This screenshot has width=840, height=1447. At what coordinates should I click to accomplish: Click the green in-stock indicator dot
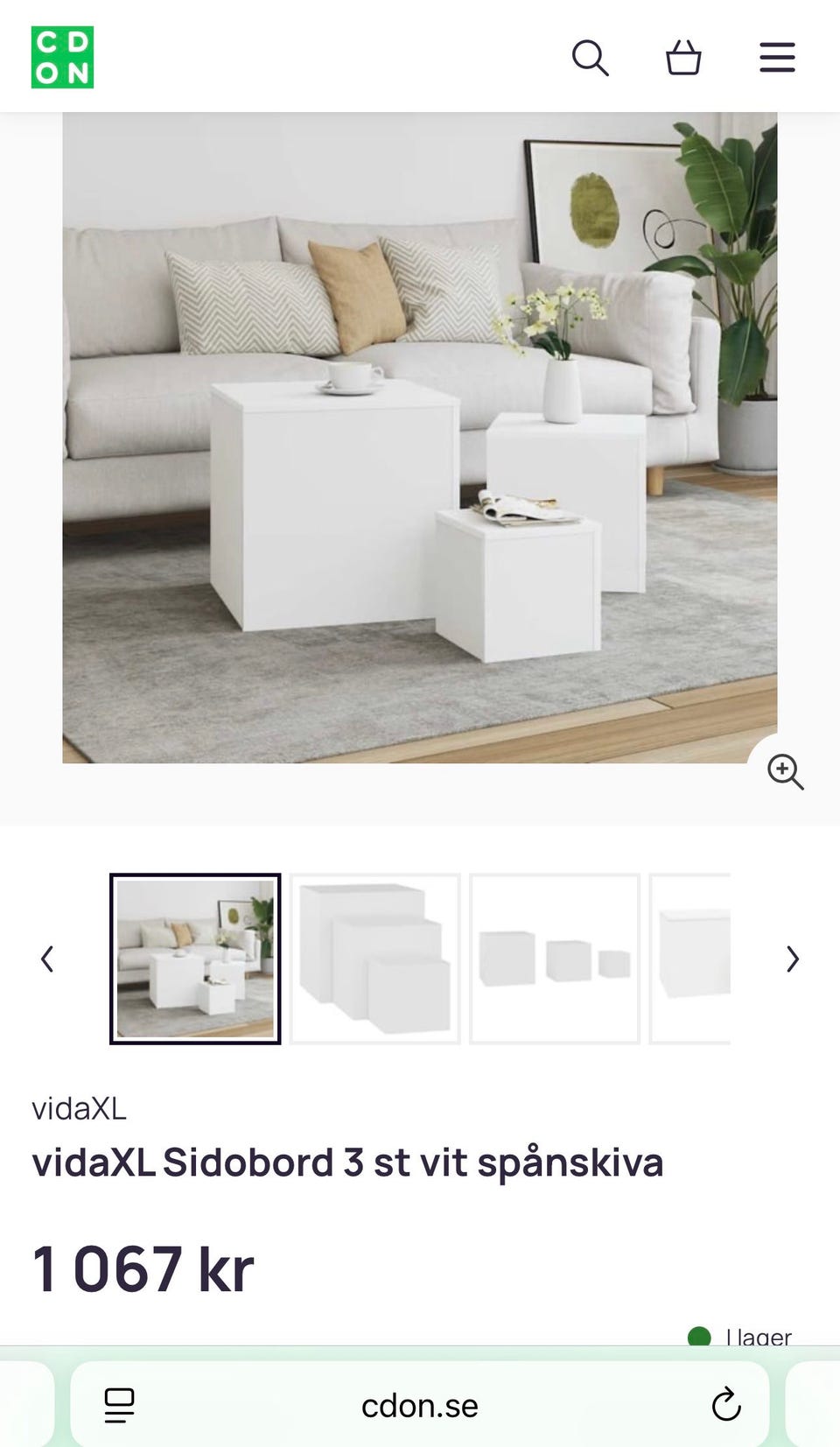(698, 1337)
